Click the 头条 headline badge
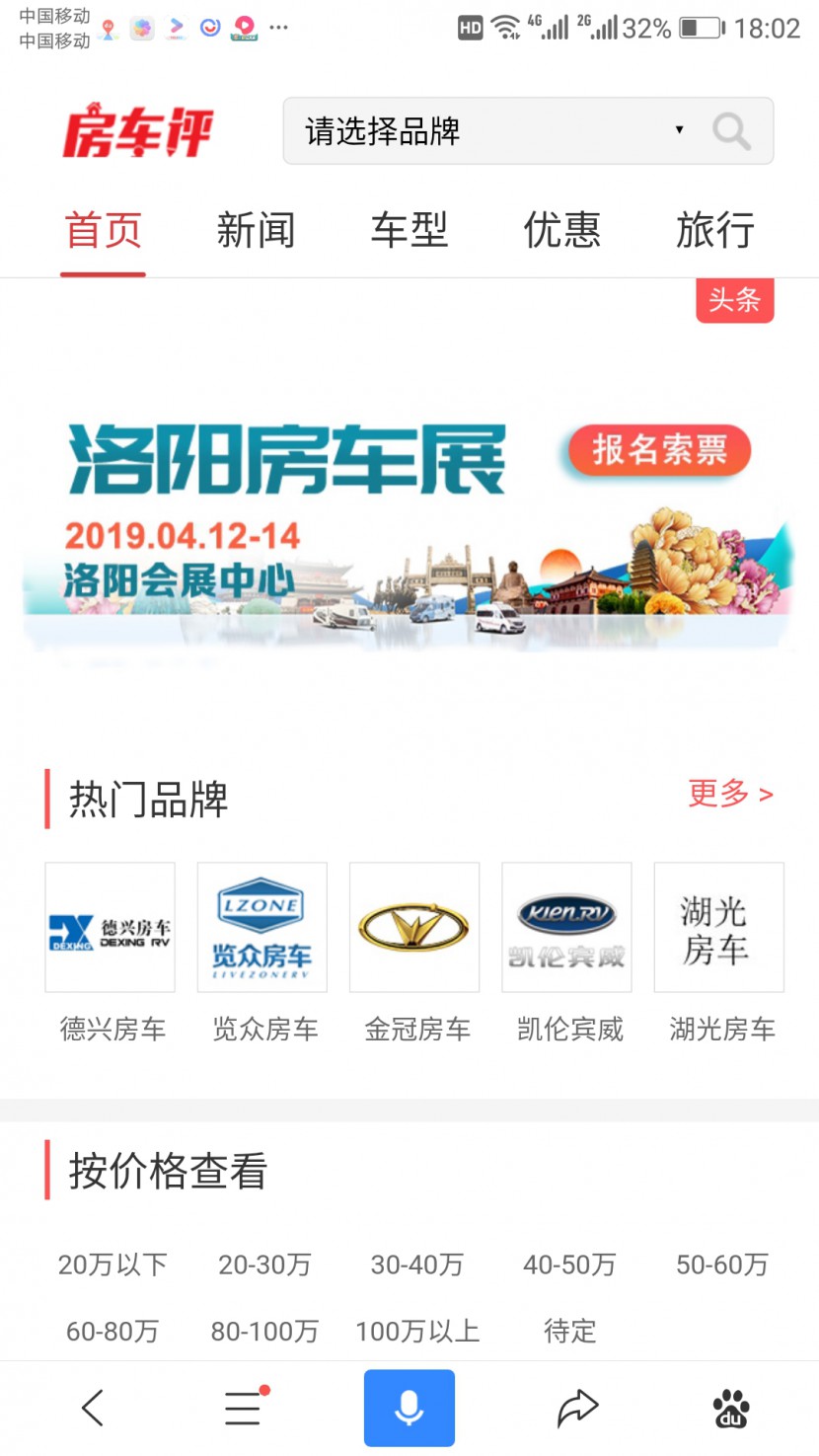 [x=734, y=299]
